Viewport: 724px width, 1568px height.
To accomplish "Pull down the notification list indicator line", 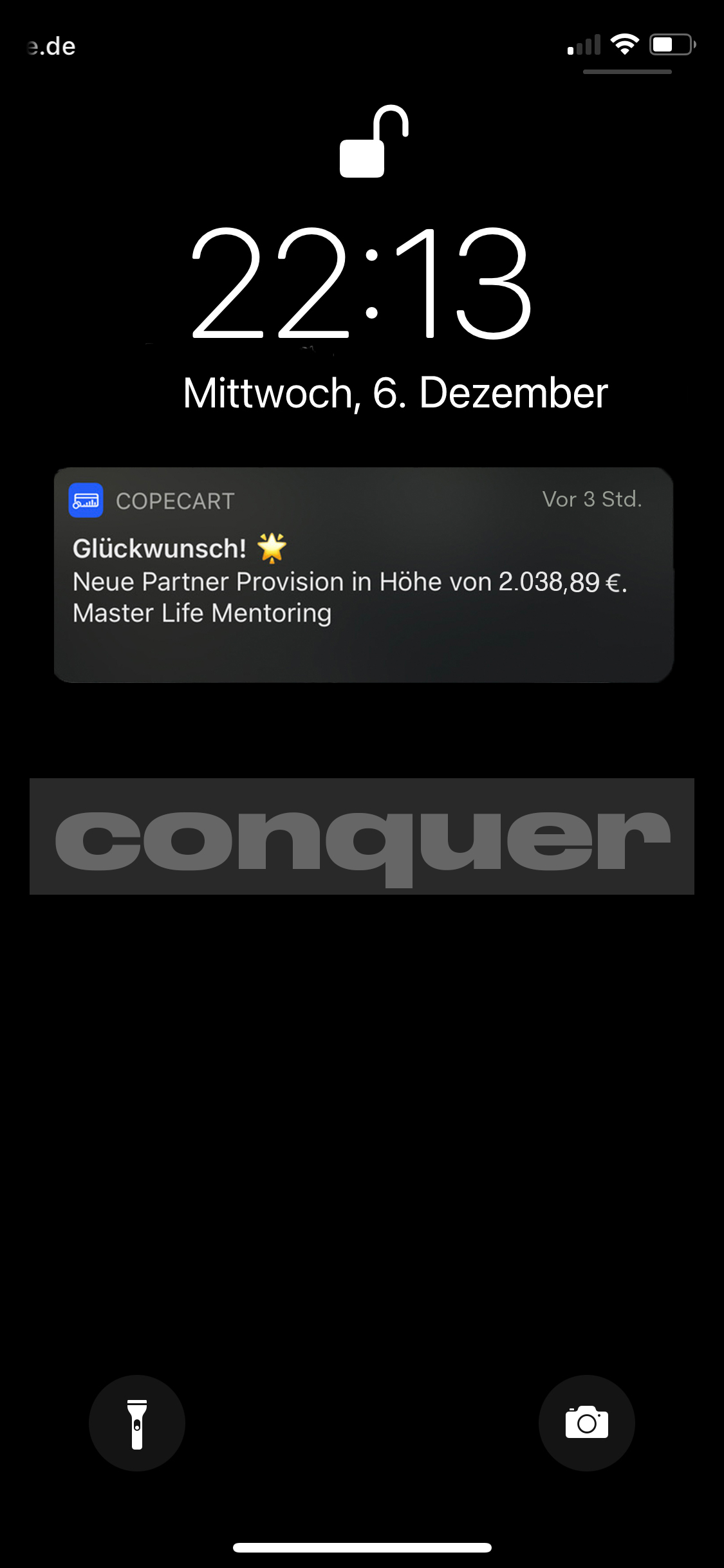I will click(x=627, y=72).
